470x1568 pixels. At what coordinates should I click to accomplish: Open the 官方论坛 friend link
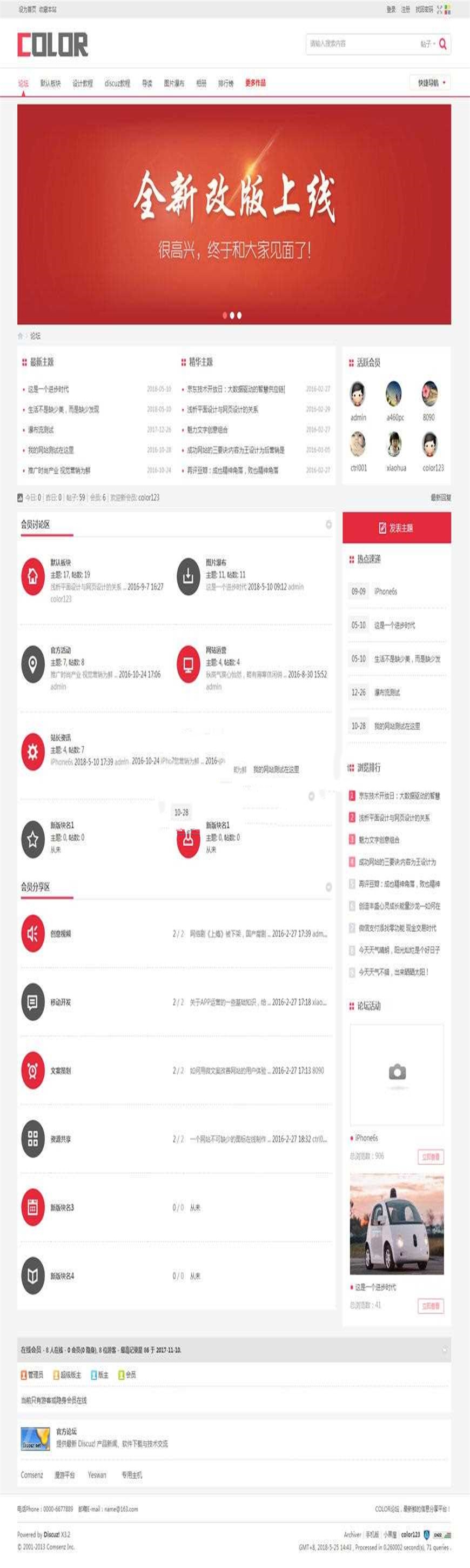click(x=66, y=1432)
